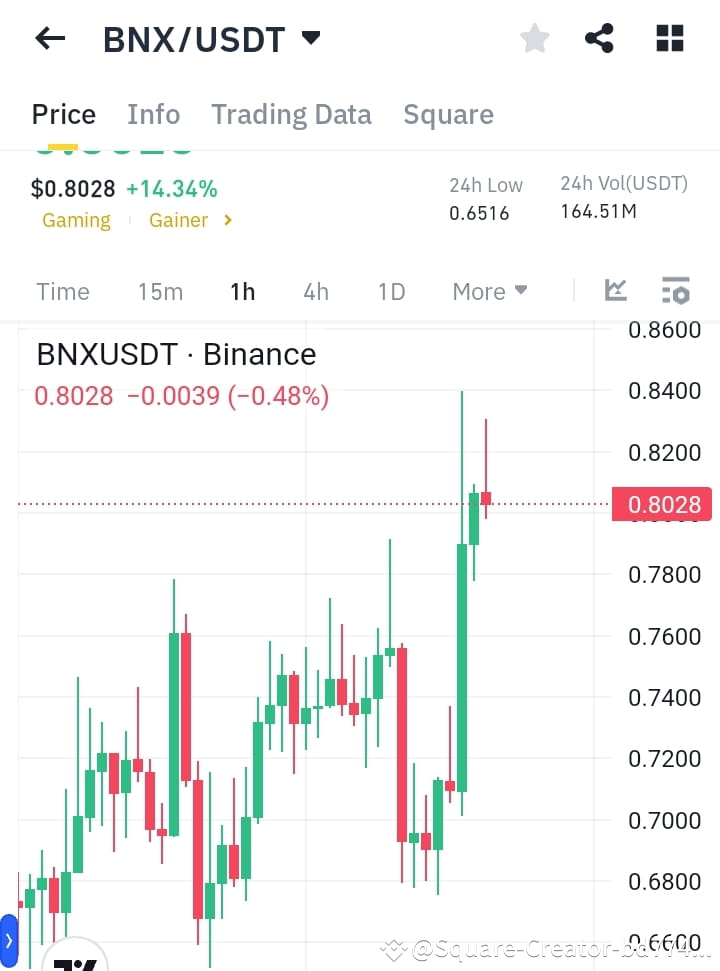Tap the back arrow to exit the chart
The image size is (720, 971).
click(48, 38)
